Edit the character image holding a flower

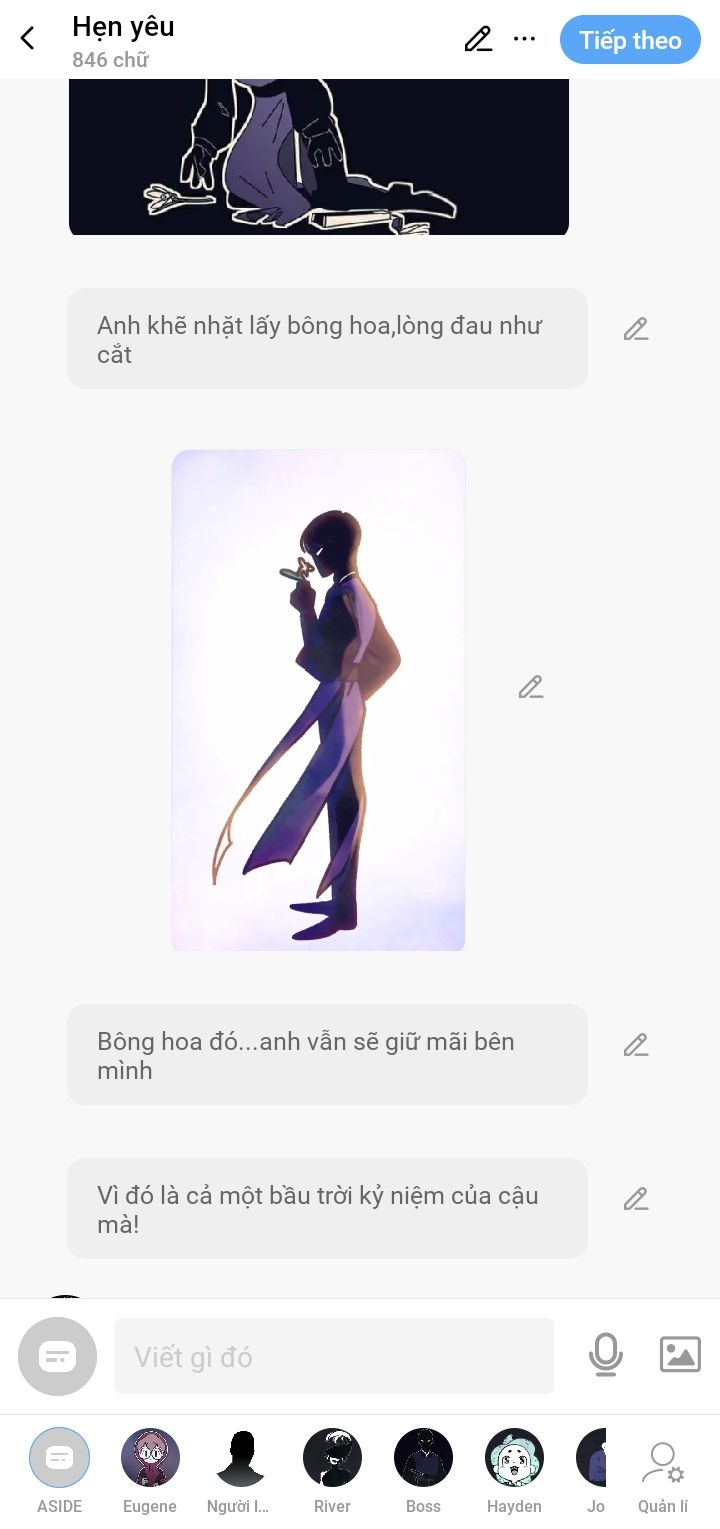tap(531, 687)
